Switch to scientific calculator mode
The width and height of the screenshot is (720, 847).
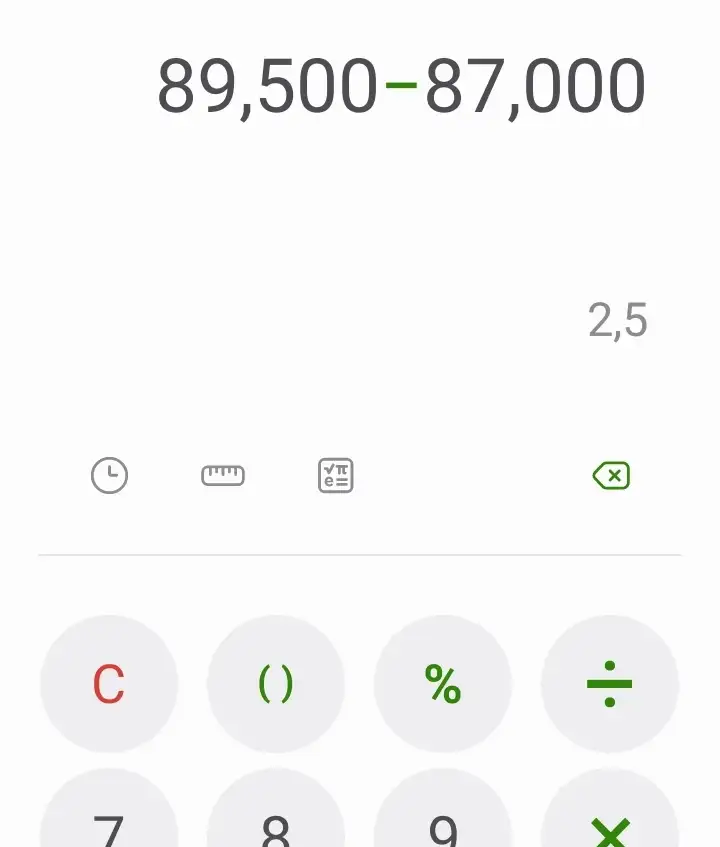pyautogui.click(x=336, y=475)
